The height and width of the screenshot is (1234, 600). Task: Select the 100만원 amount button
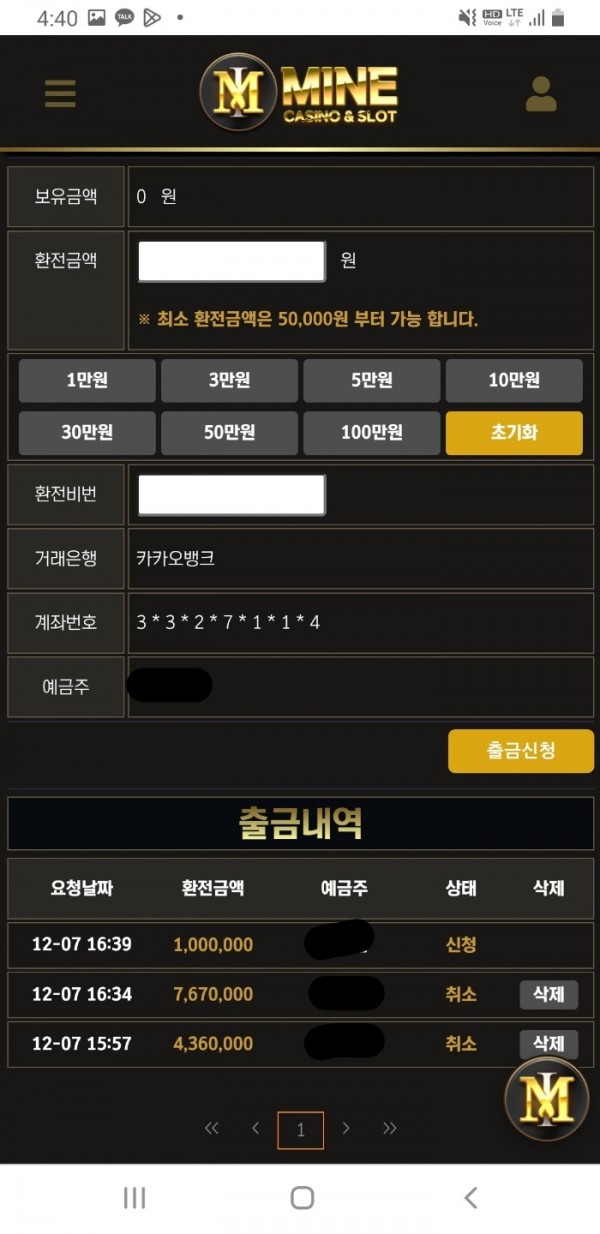point(371,433)
